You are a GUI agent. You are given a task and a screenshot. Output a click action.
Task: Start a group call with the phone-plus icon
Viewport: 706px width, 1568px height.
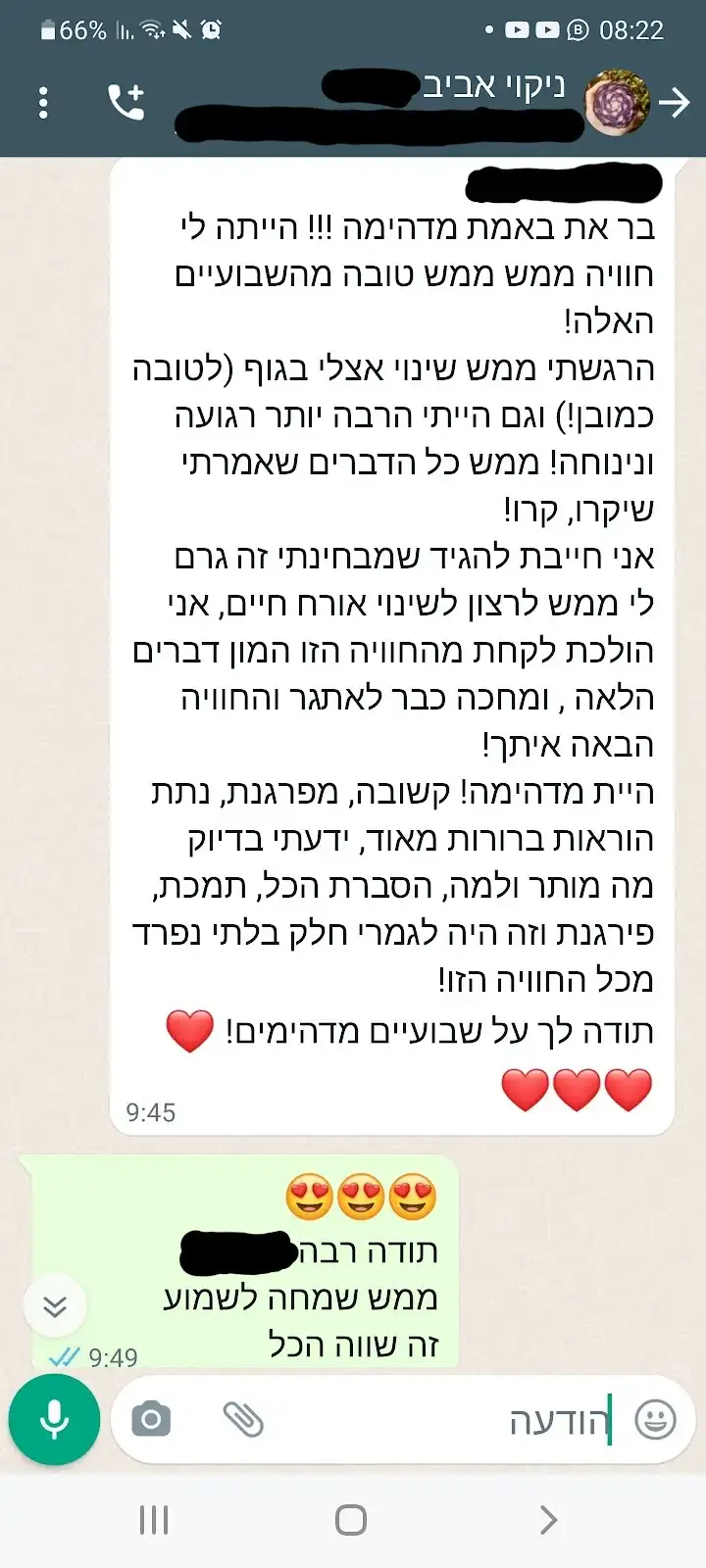point(126,102)
